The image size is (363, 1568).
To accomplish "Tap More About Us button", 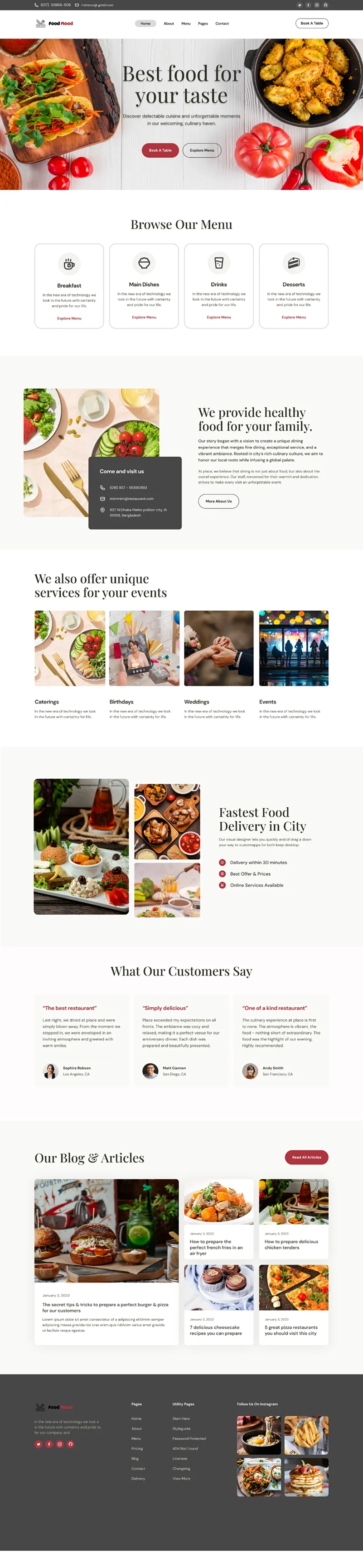I will (x=218, y=501).
